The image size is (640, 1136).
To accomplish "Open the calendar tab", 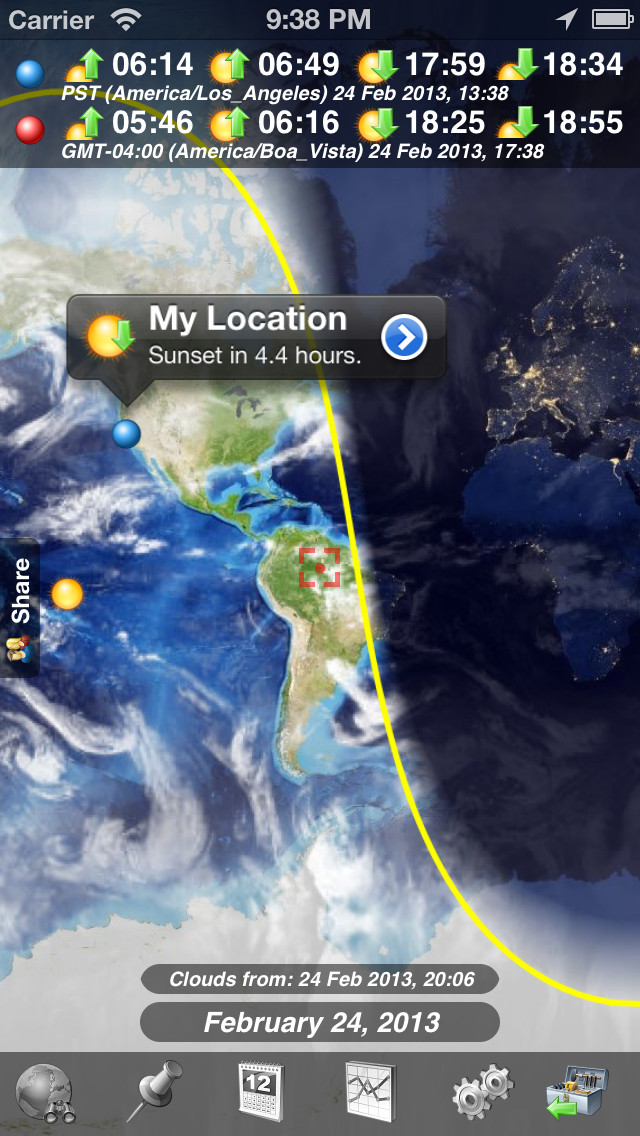I will click(x=262, y=1093).
